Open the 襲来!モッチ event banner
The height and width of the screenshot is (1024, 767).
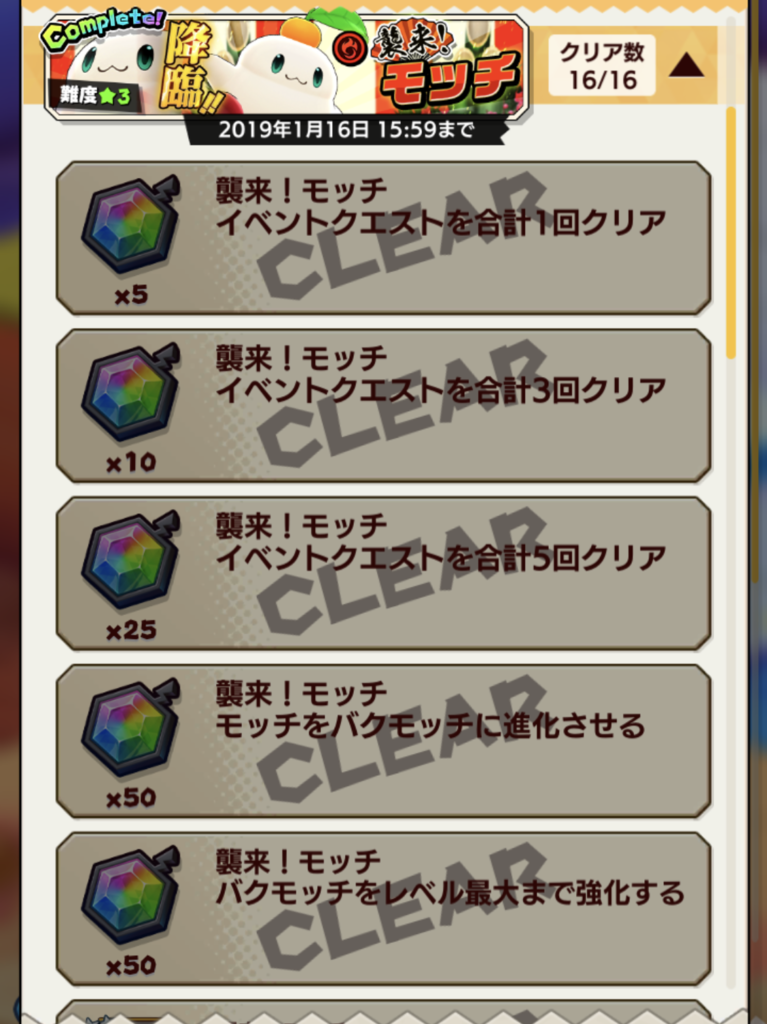point(285,66)
